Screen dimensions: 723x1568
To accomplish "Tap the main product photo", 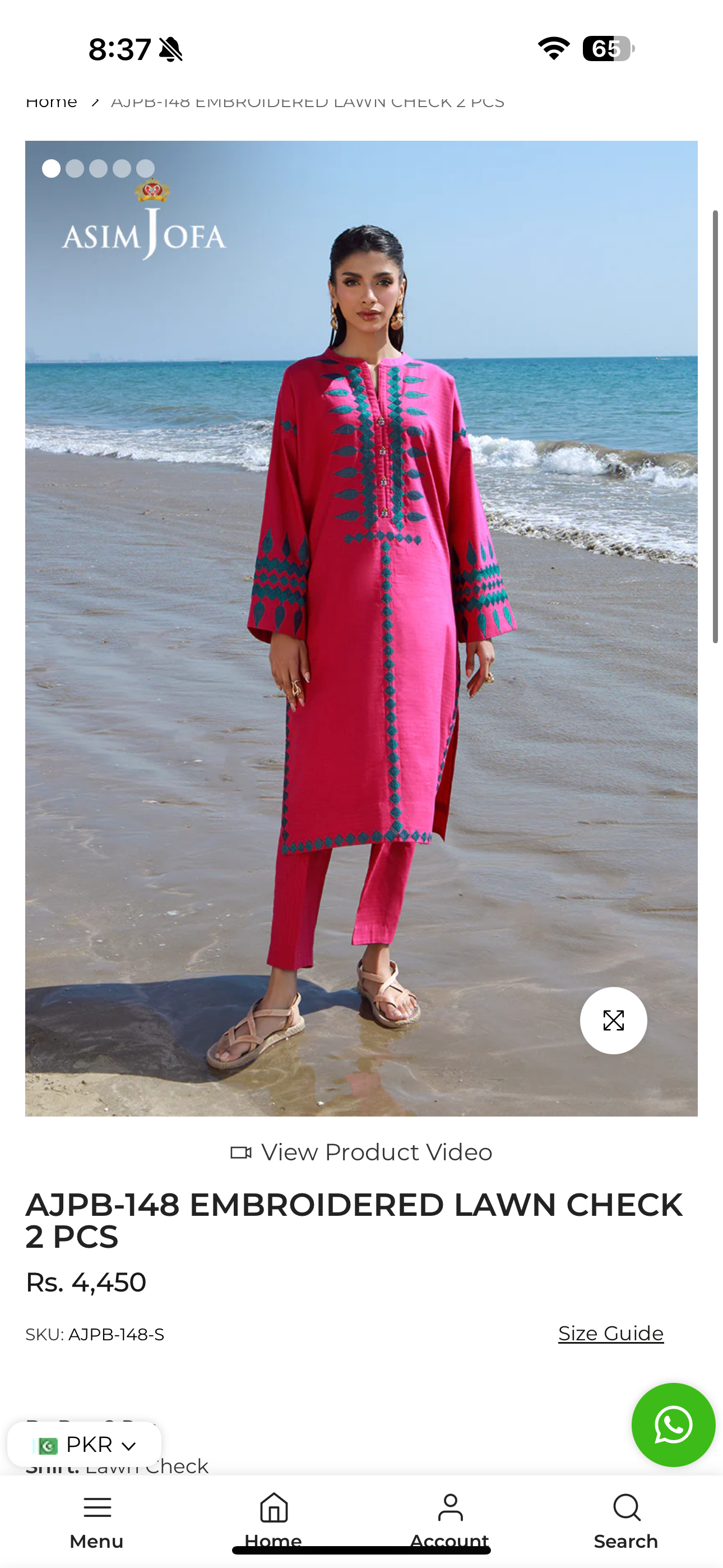I will 361,608.
